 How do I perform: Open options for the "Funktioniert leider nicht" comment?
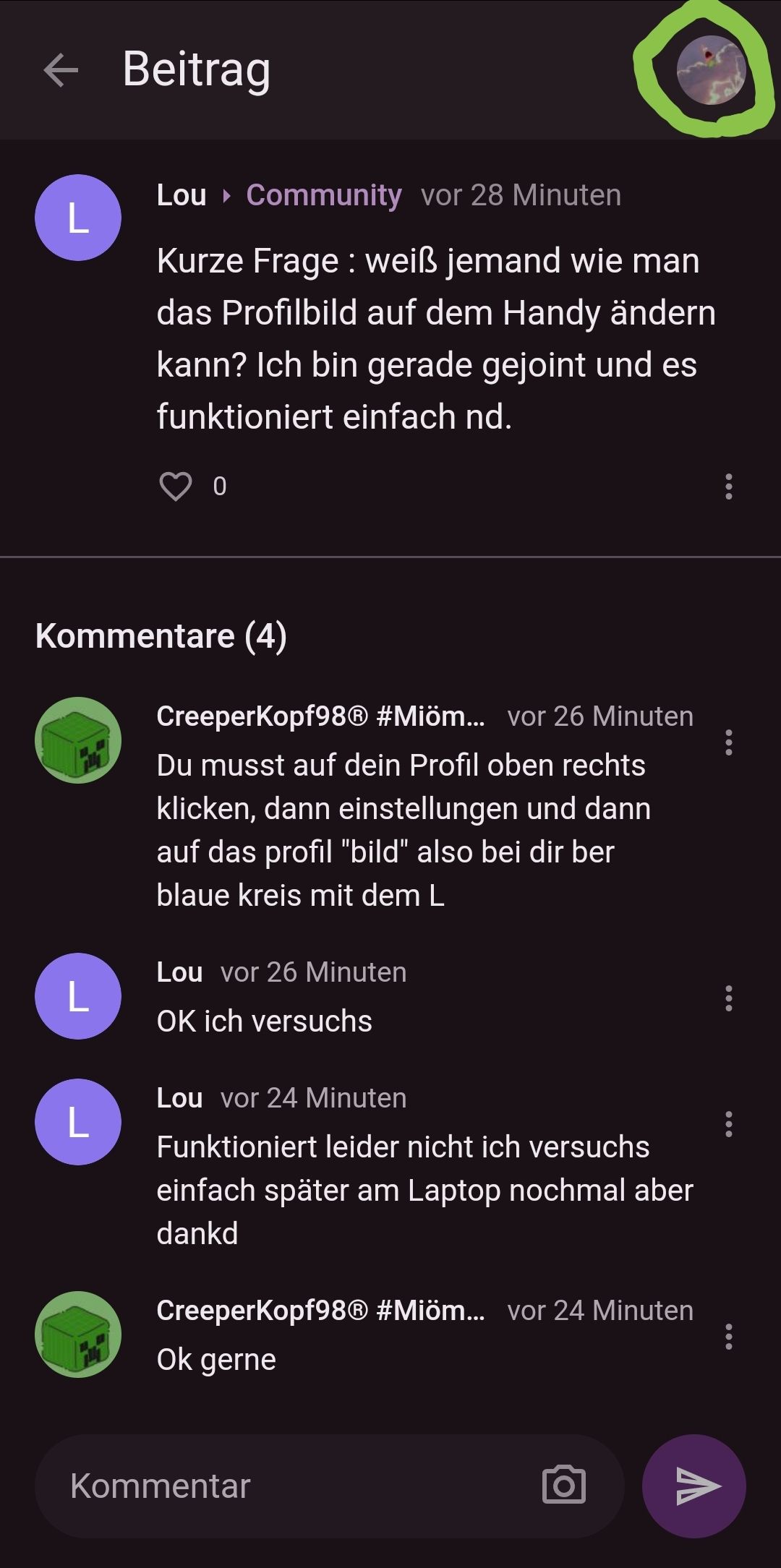[728, 1124]
